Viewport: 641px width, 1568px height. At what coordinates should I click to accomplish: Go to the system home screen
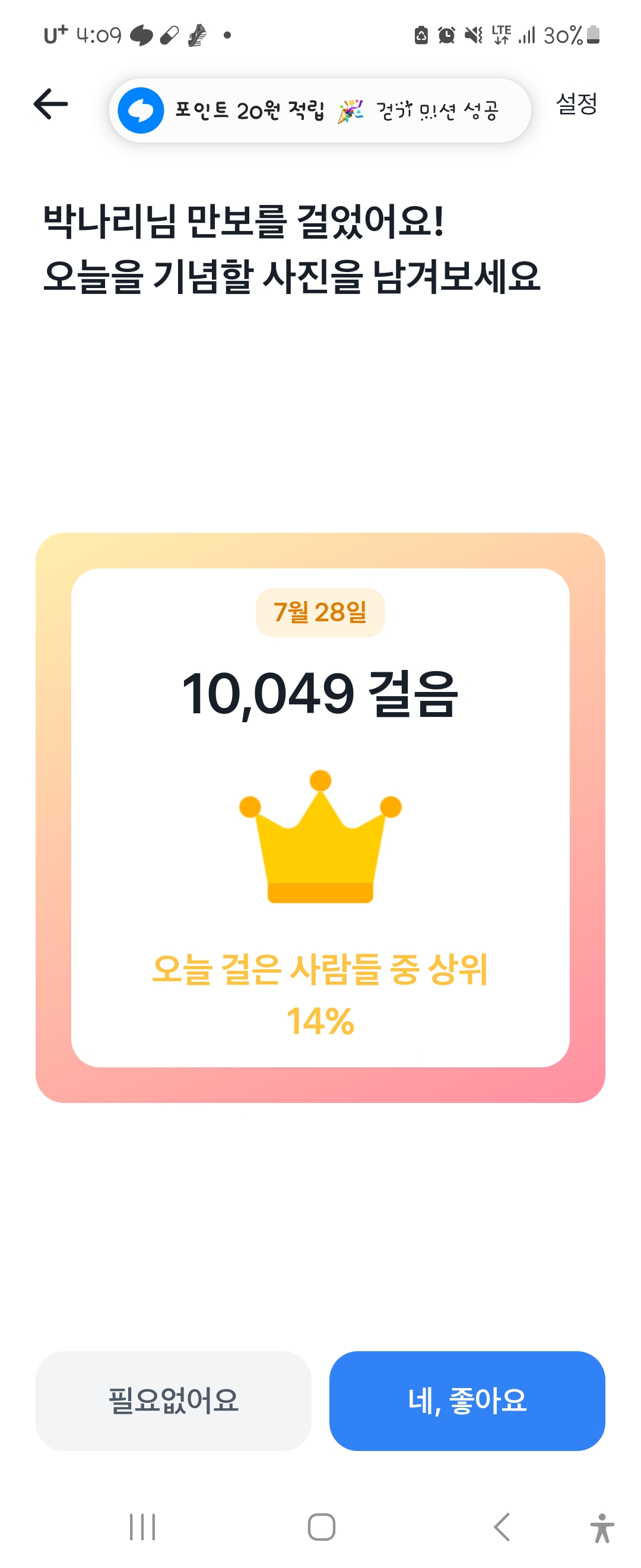pyautogui.click(x=321, y=1526)
